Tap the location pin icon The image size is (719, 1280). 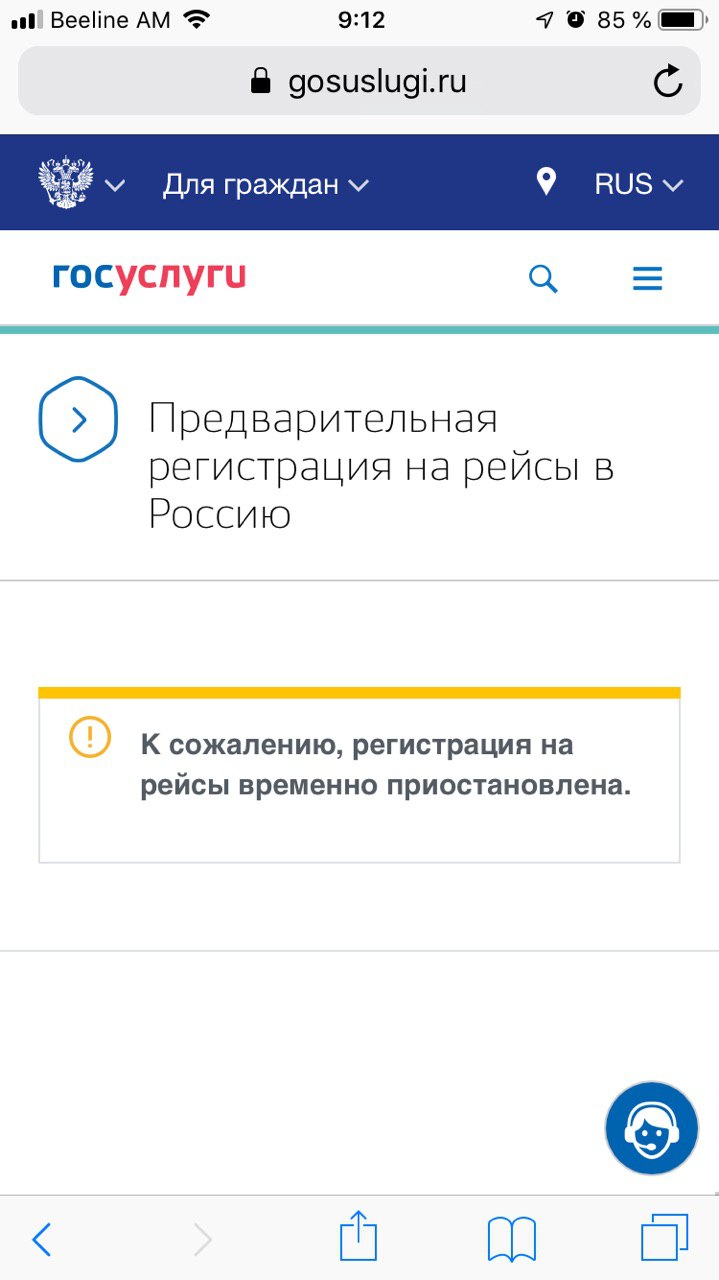tap(546, 183)
